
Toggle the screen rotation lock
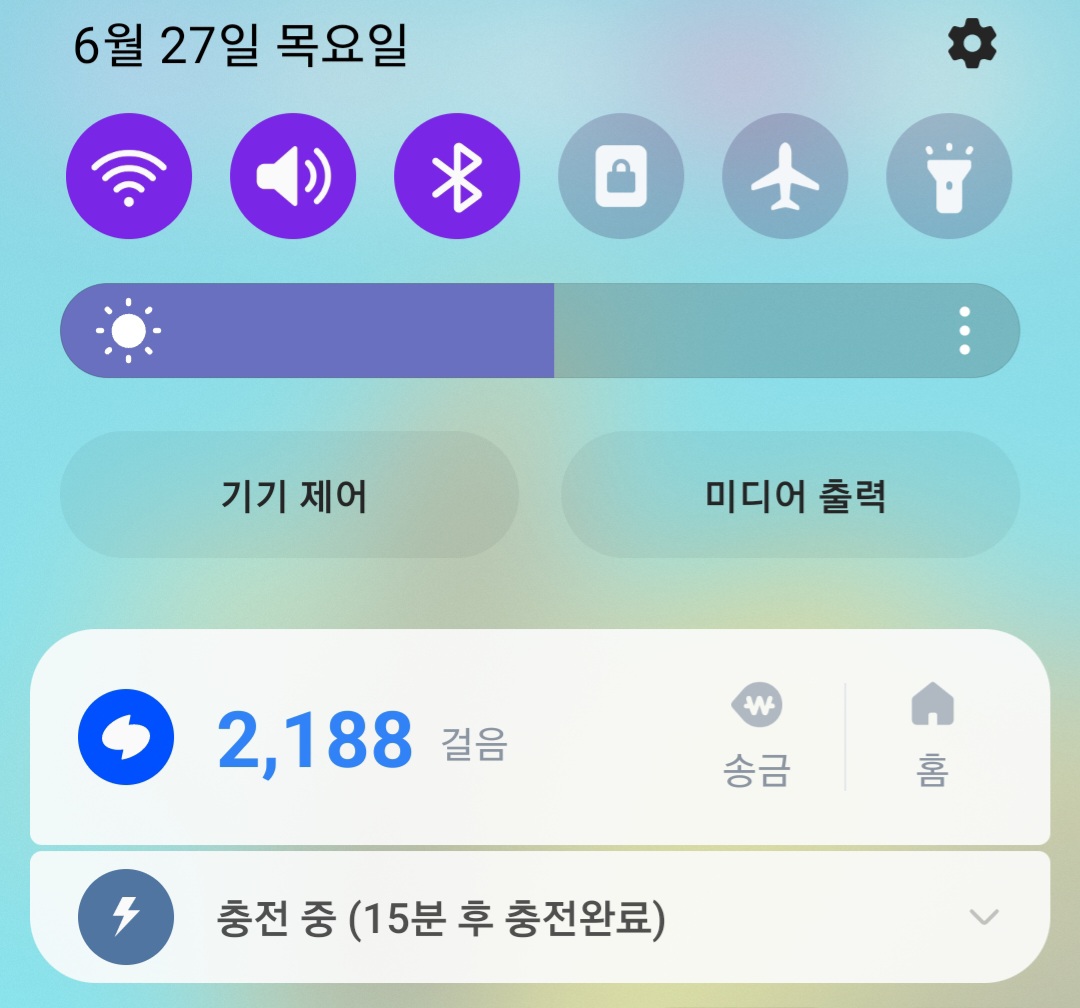click(x=621, y=177)
